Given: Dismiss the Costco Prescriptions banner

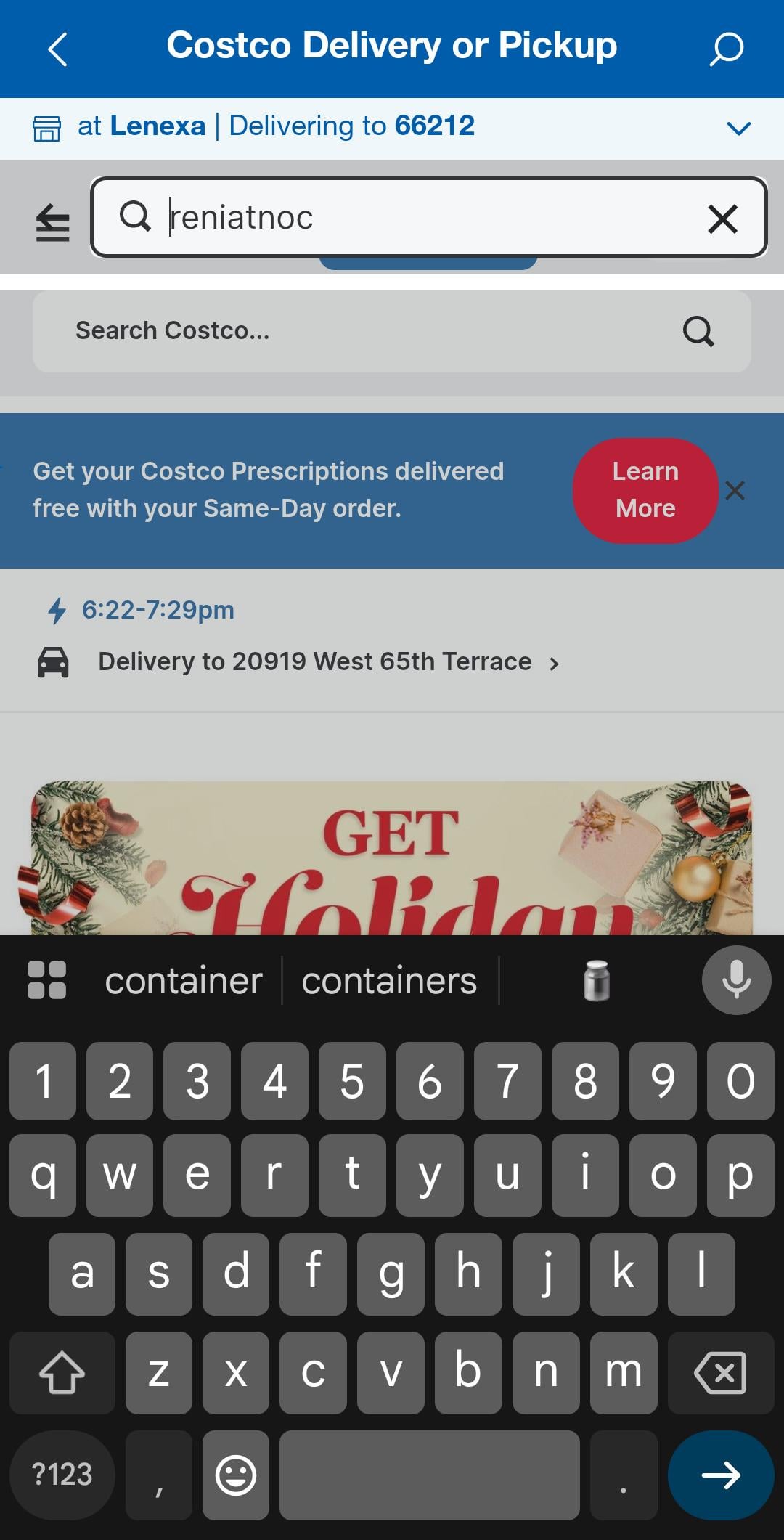Looking at the screenshot, I should pyautogui.click(x=735, y=490).
